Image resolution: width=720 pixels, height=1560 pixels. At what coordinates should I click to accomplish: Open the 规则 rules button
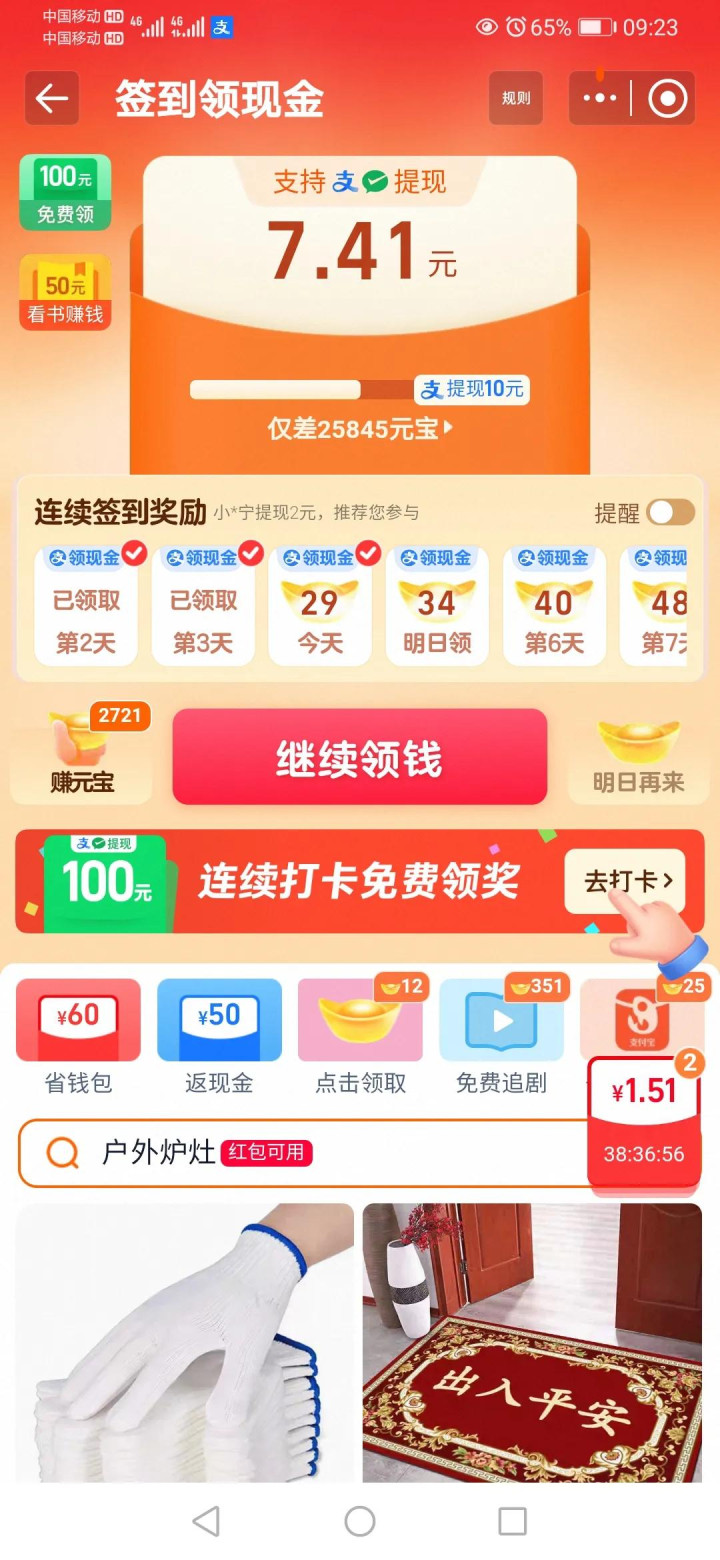pos(516,98)
